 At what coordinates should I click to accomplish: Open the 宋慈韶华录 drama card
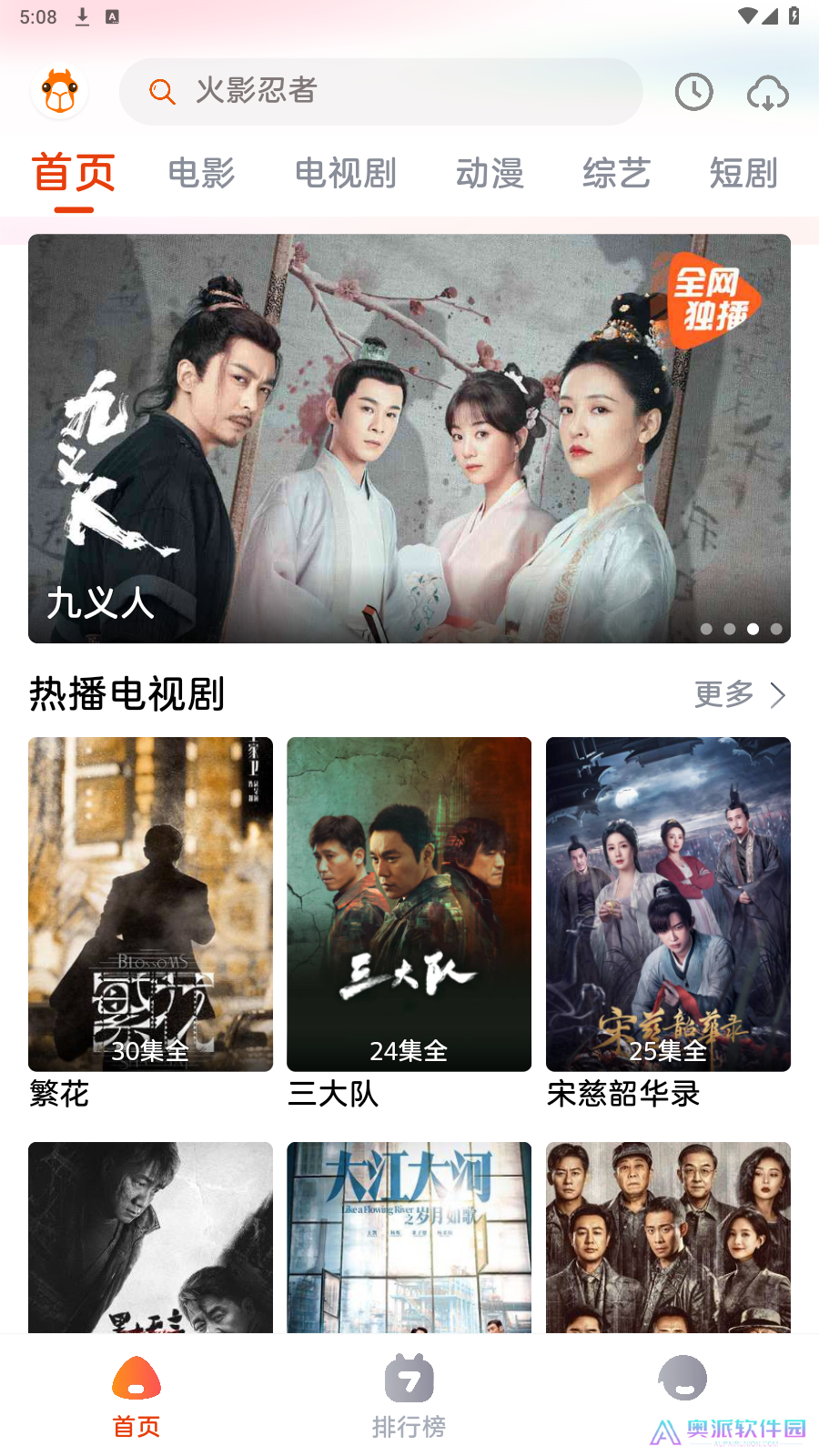click(x=668, y=905)
